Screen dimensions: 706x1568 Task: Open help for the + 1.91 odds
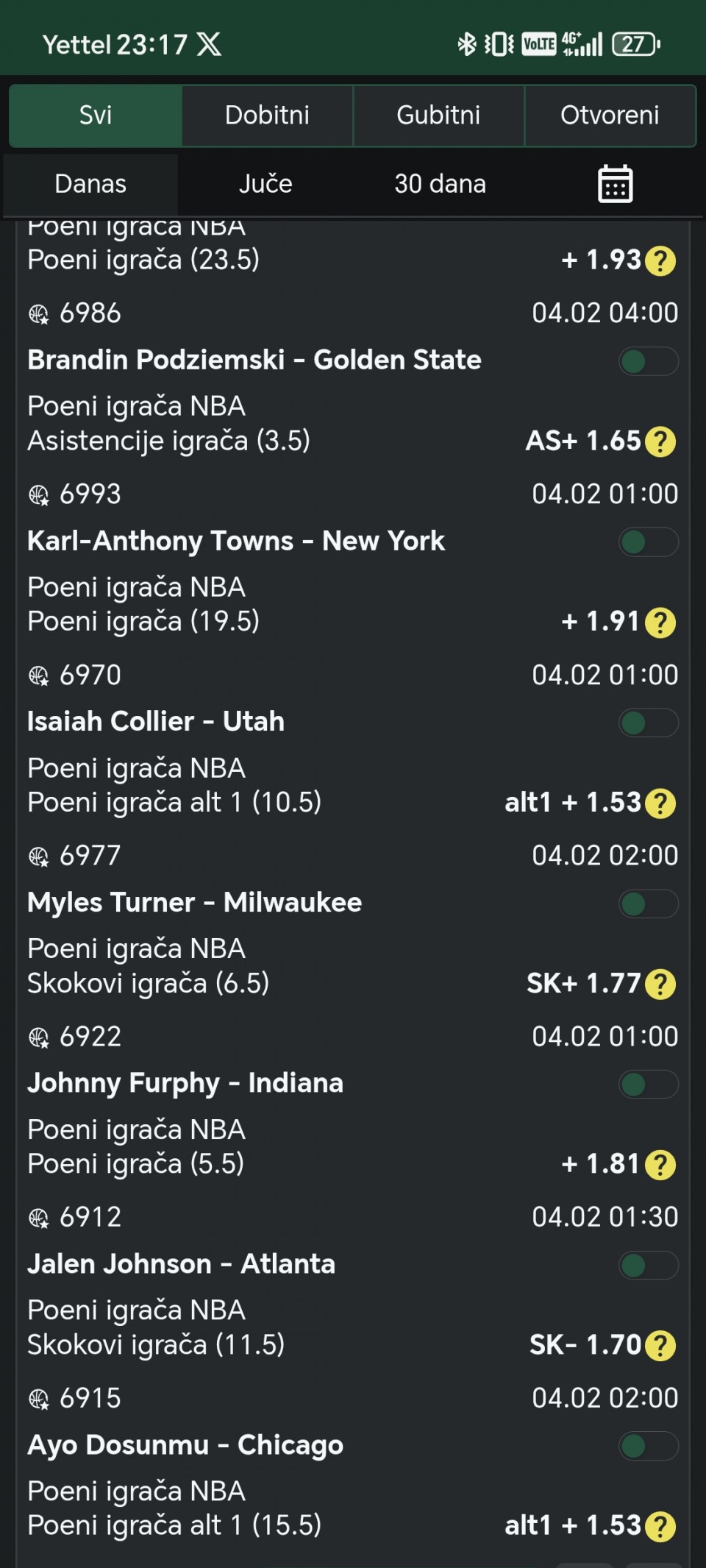pyautogui.click(x=660, y=623)
